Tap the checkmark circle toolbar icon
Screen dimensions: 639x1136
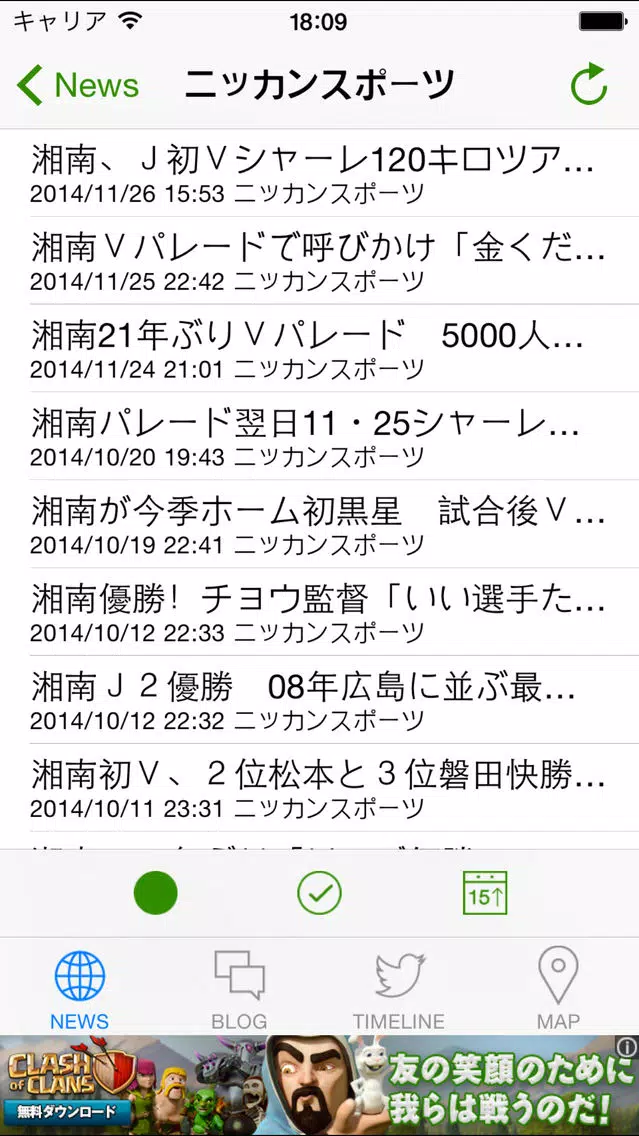point(320,893)
